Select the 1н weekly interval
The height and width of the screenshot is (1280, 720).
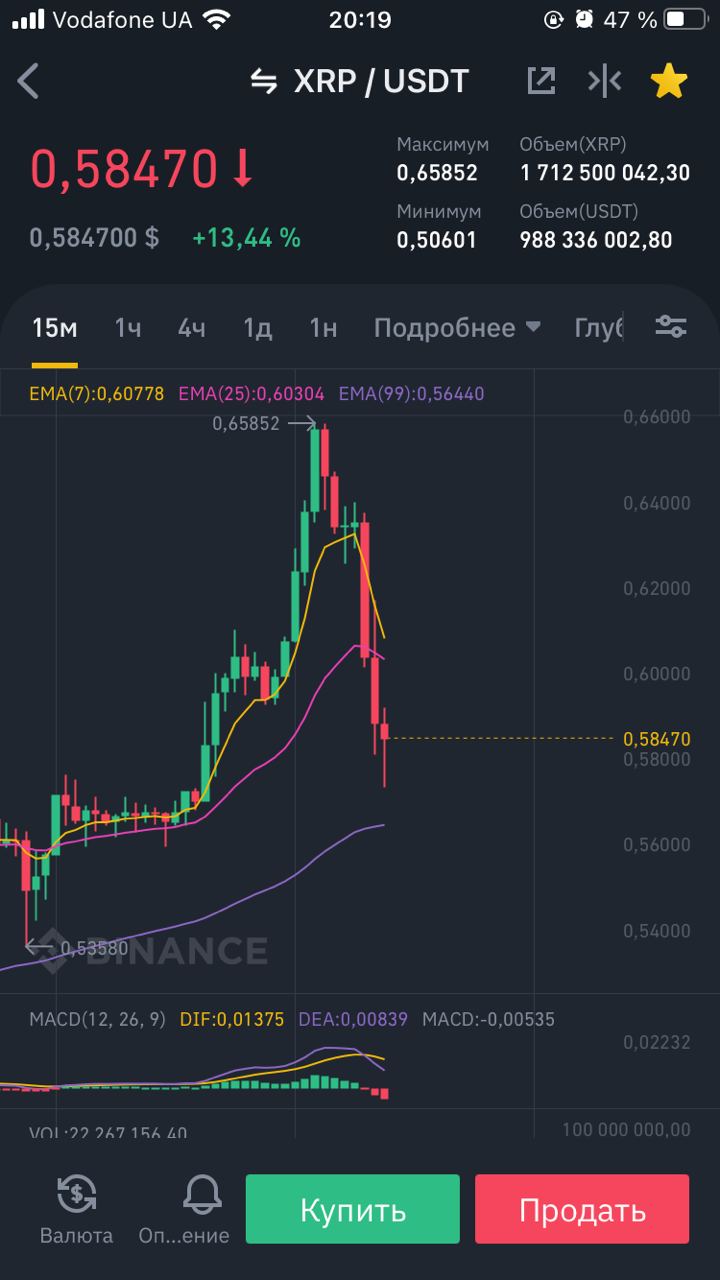tap(323, 328)
